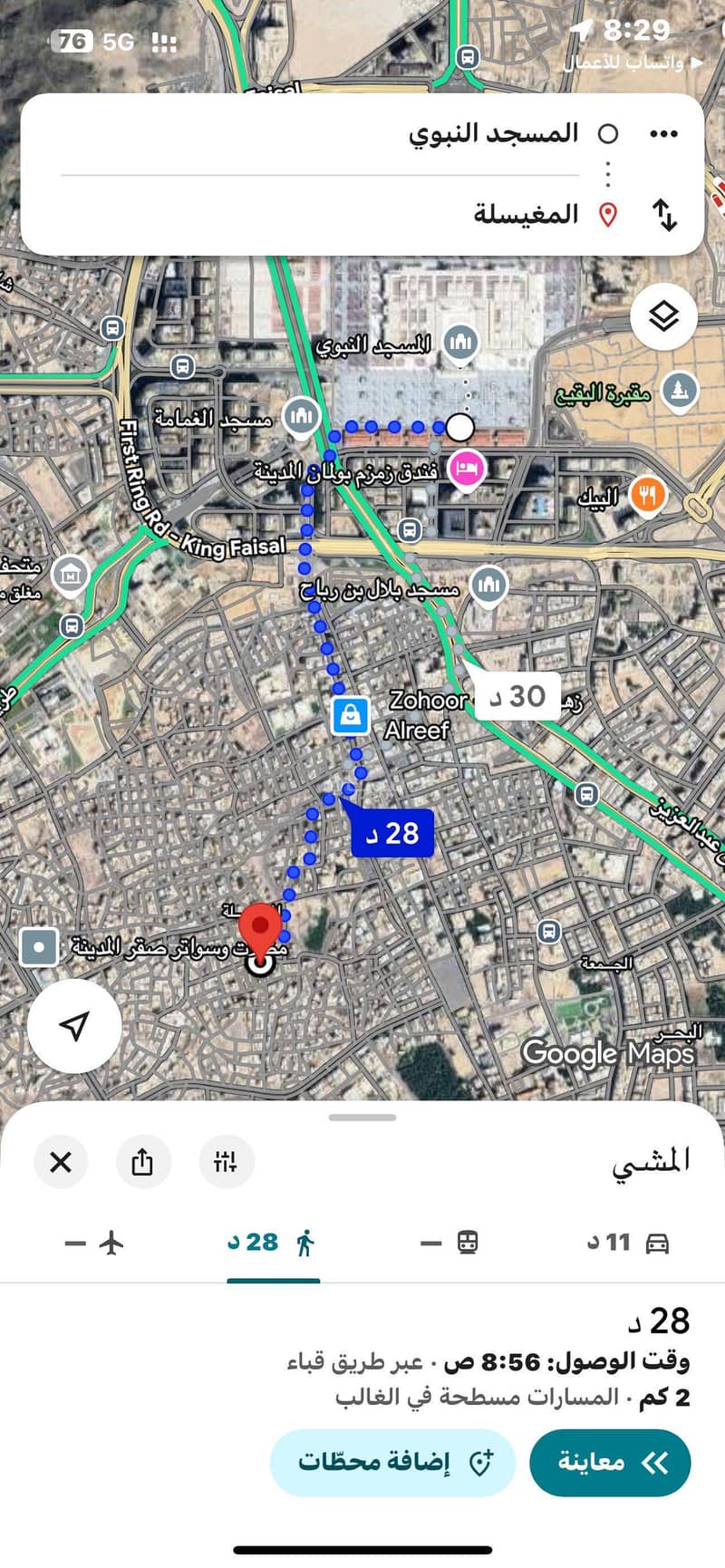Tap إضافة محطّات to add stops
This screenshot has width=725, height=1568.
coord(392,1462)
